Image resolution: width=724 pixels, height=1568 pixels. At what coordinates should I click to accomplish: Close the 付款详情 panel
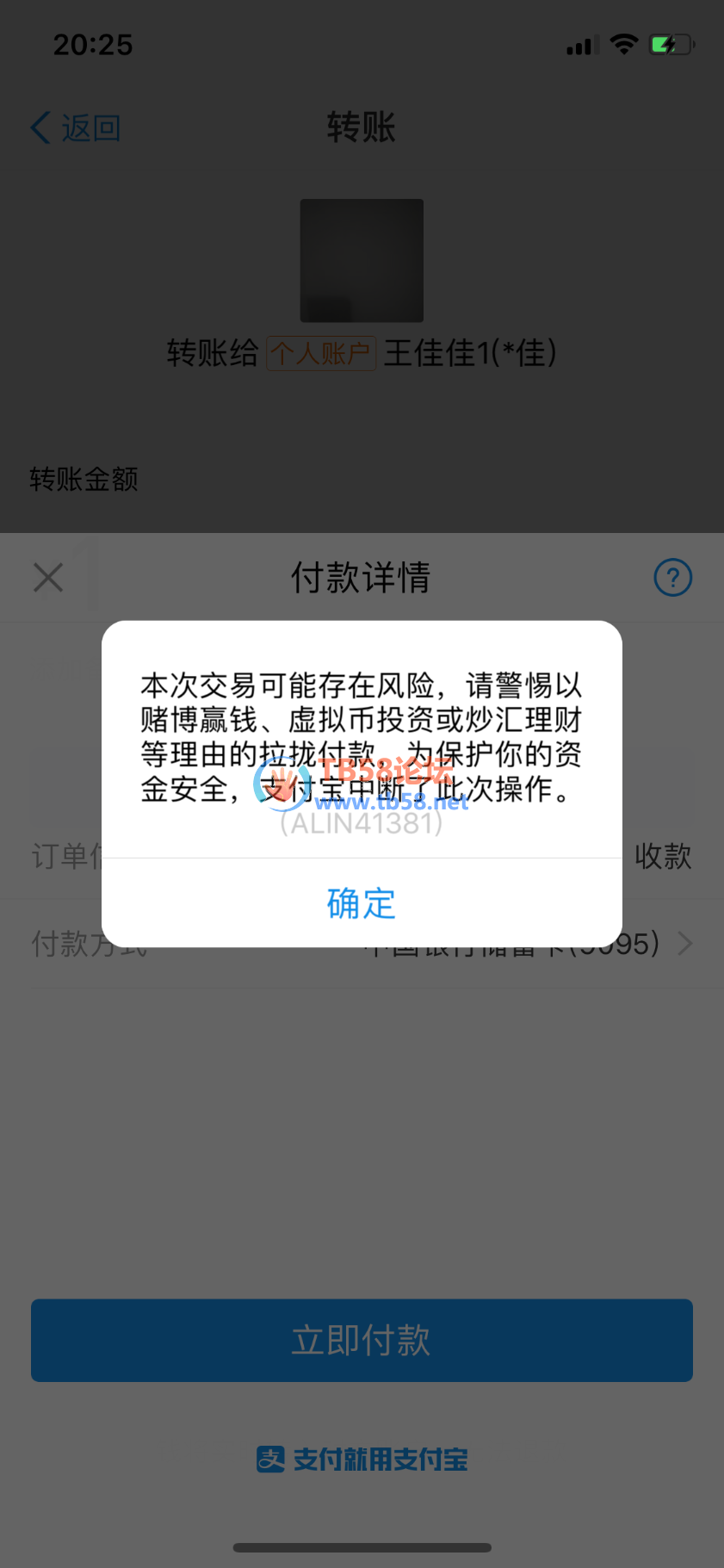click(48, 578)
